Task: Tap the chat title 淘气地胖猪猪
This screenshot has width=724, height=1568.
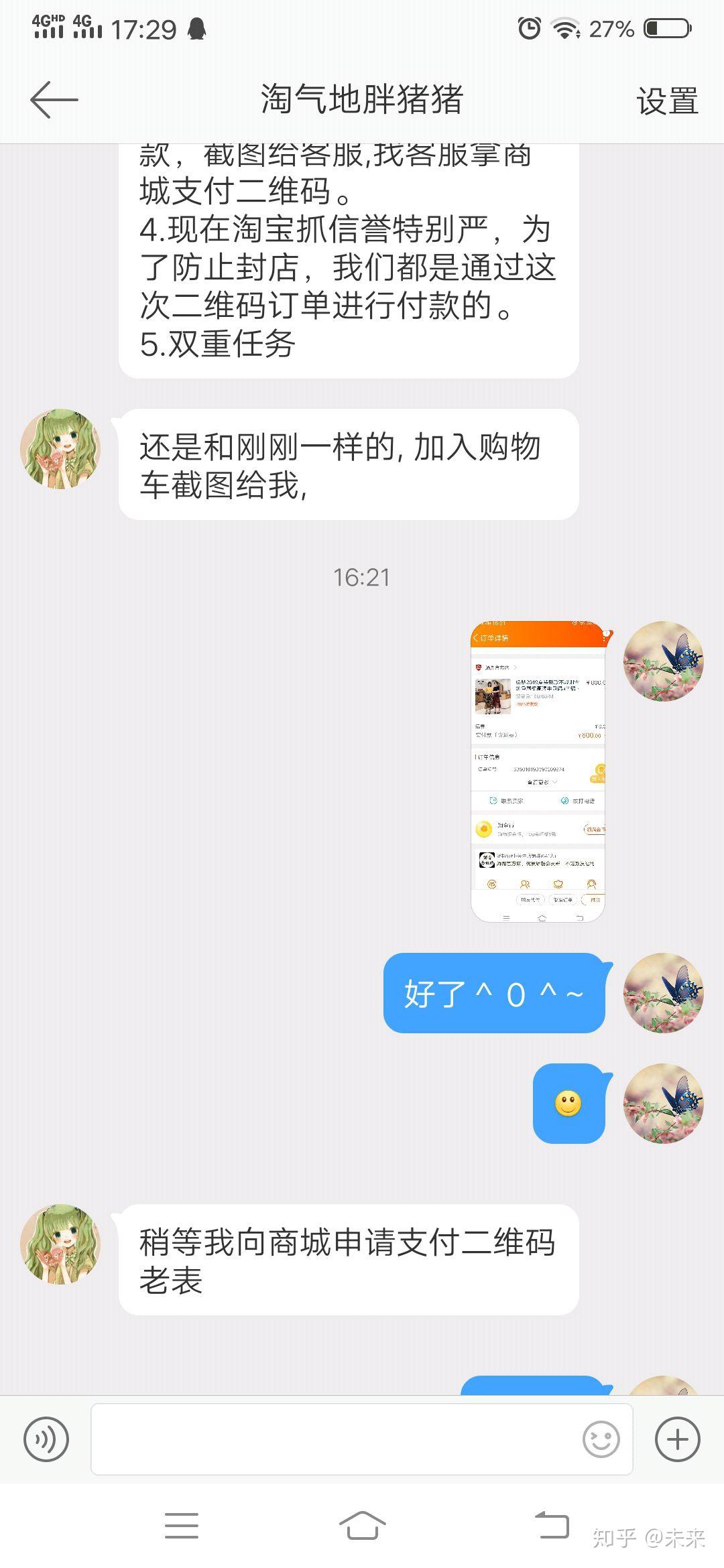Action: [x=362, y=99]
